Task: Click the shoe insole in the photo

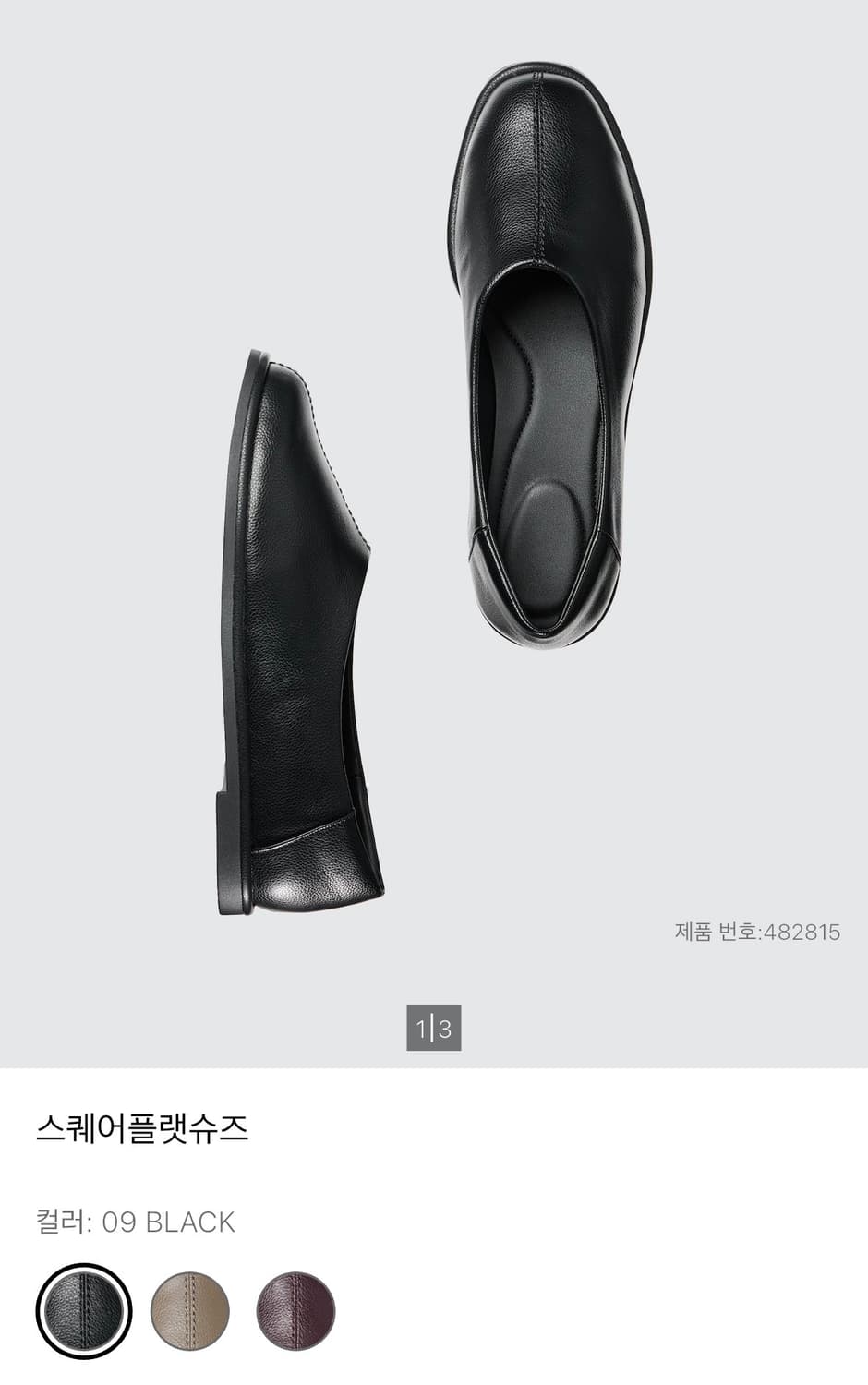Action: pos(545,443)
